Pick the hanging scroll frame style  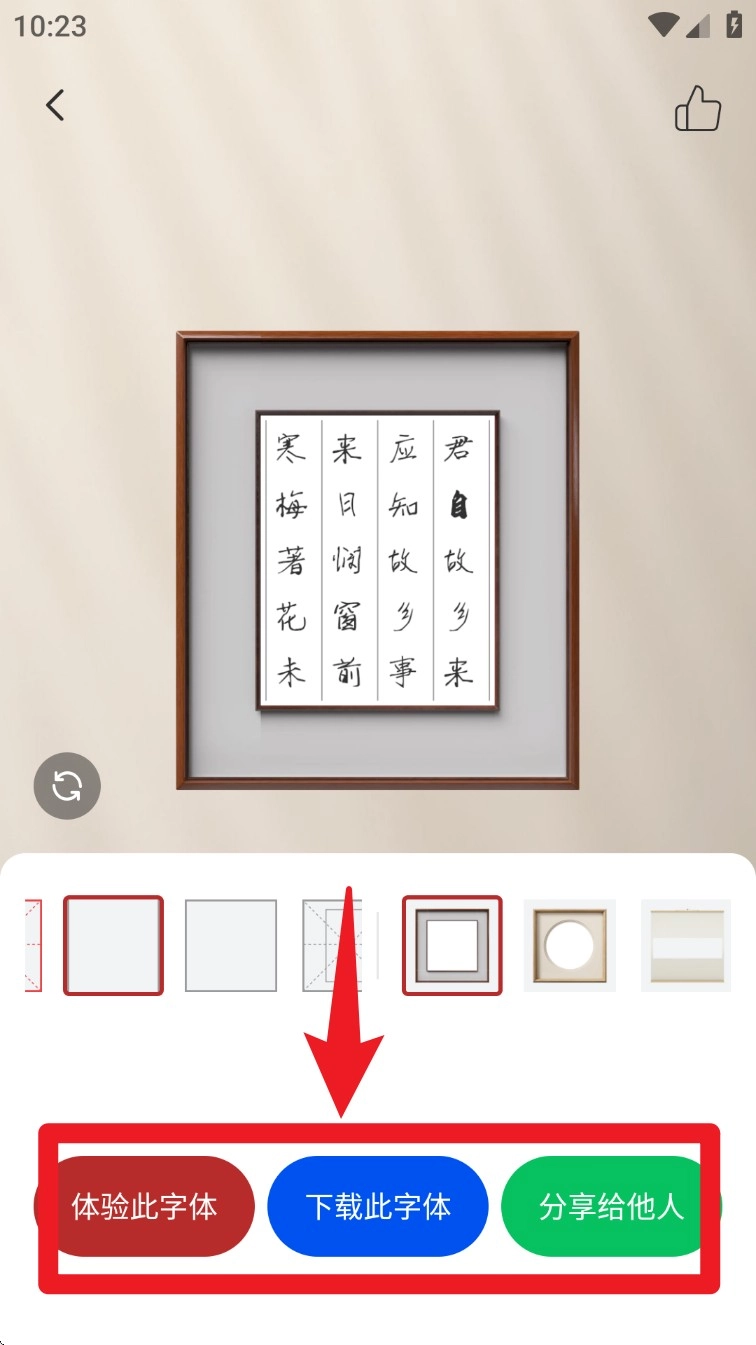686,945
